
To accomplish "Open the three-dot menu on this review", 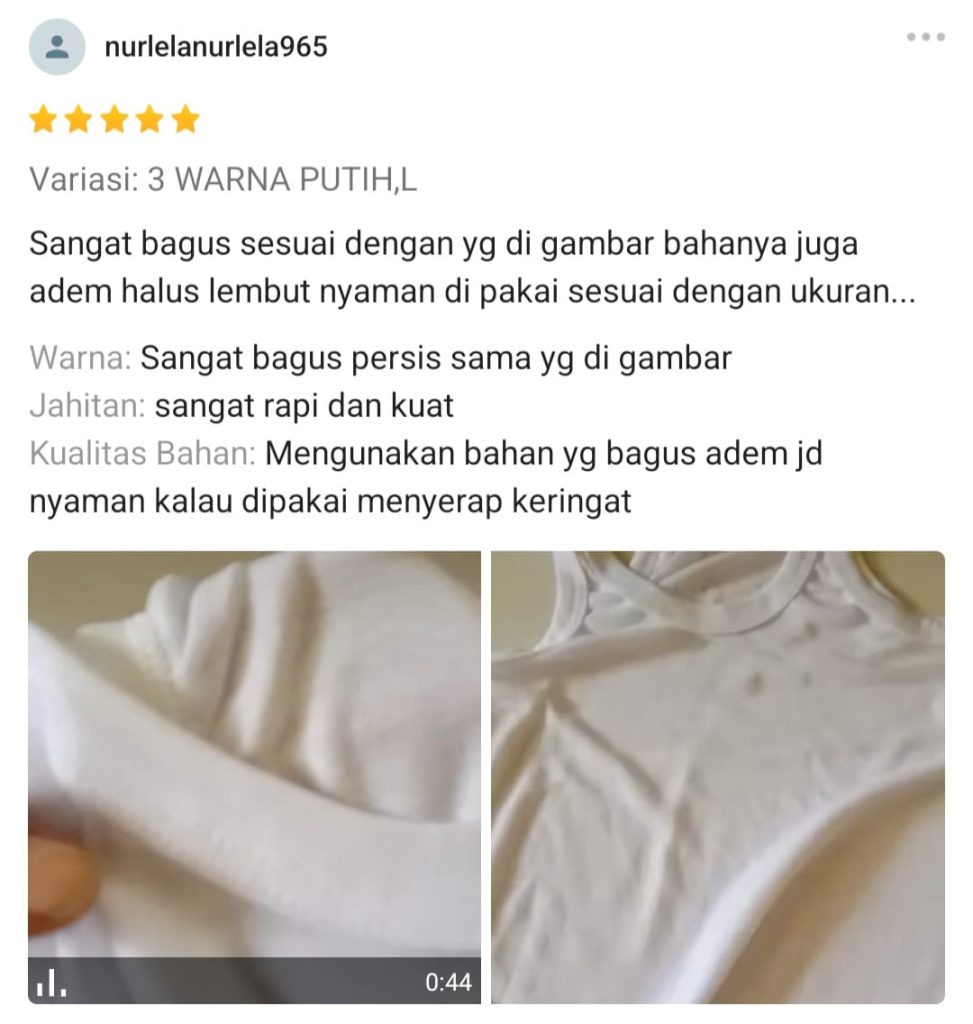I will [926, 37].
